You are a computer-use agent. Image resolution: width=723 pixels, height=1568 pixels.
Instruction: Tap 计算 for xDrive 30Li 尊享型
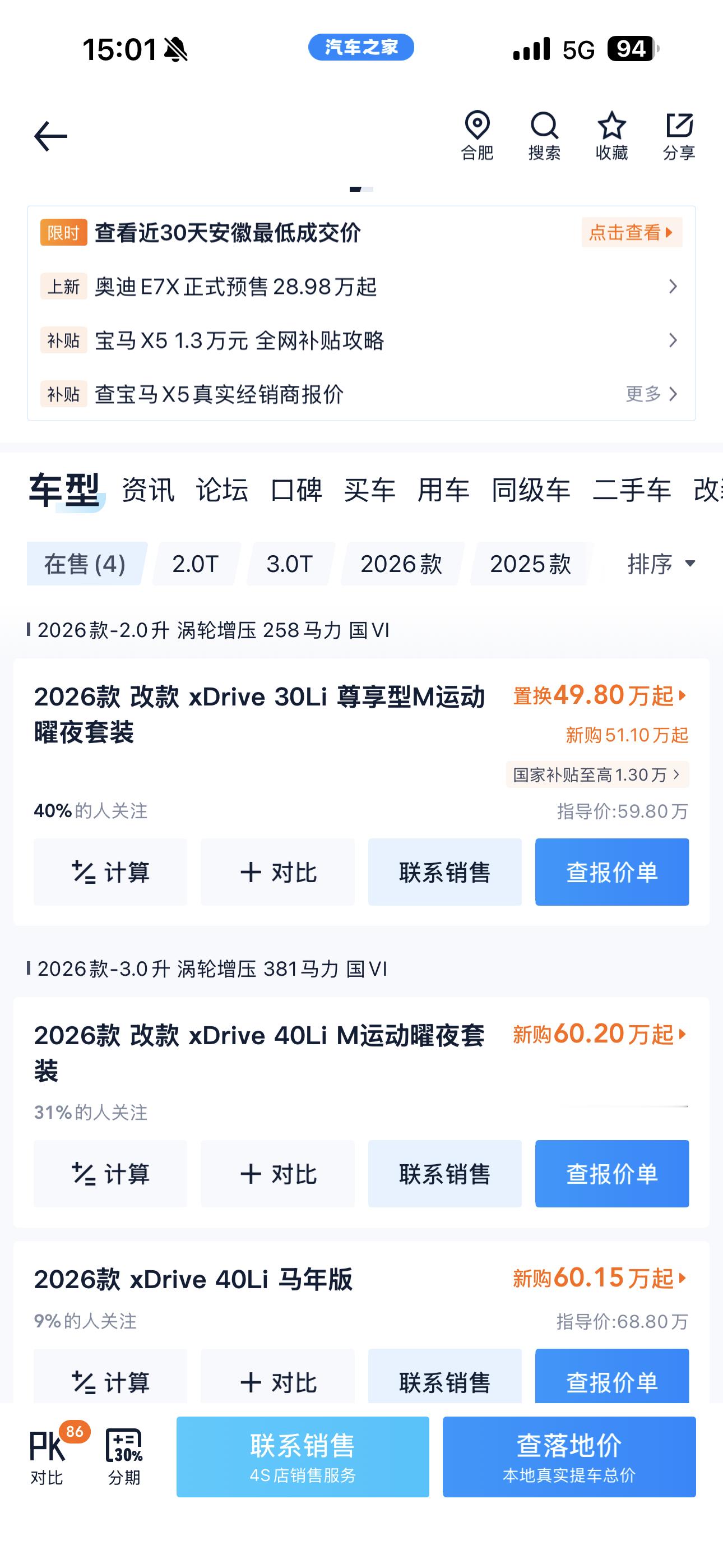pyautogui.click(x=110, y=872)
